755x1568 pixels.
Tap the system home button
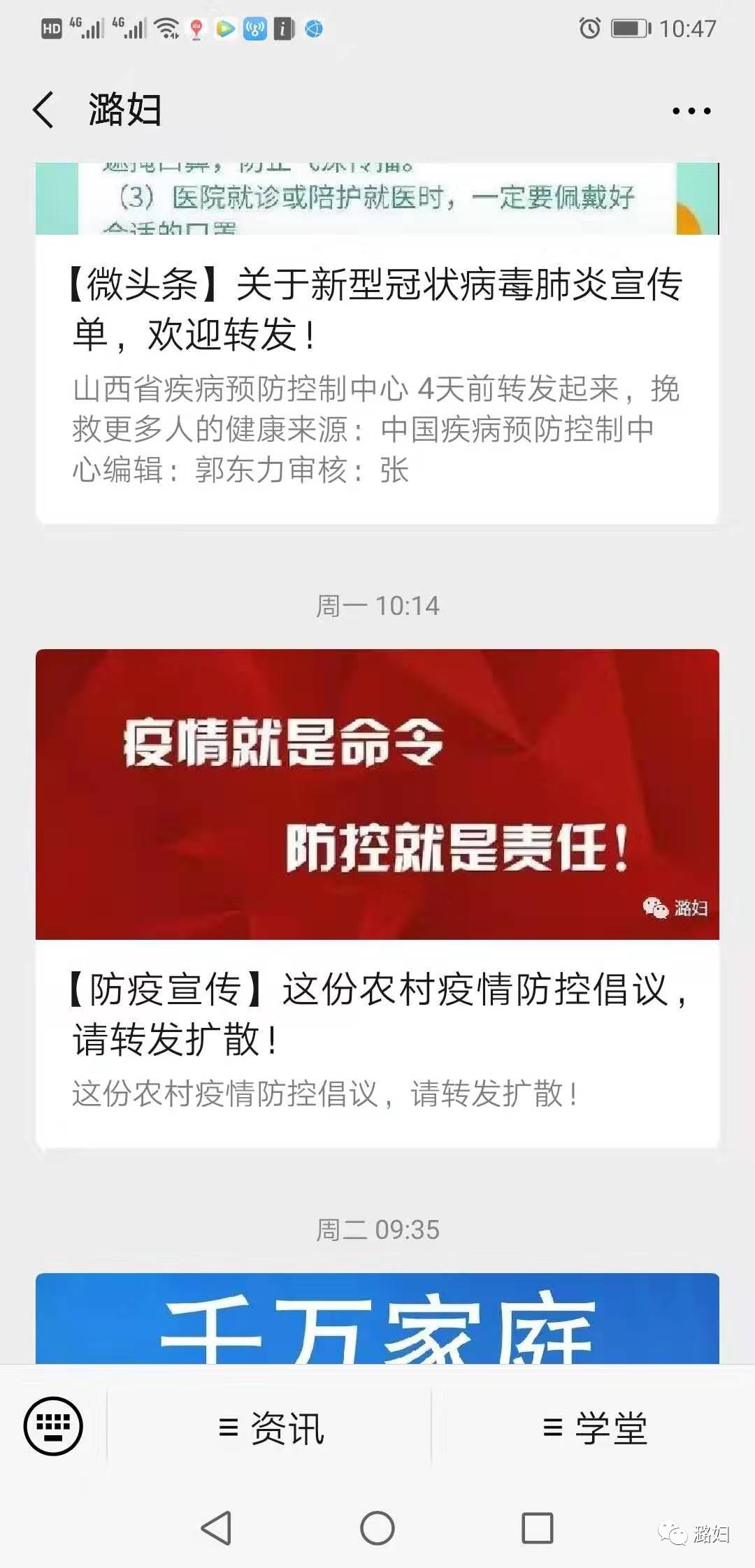tap(377, 1528)
